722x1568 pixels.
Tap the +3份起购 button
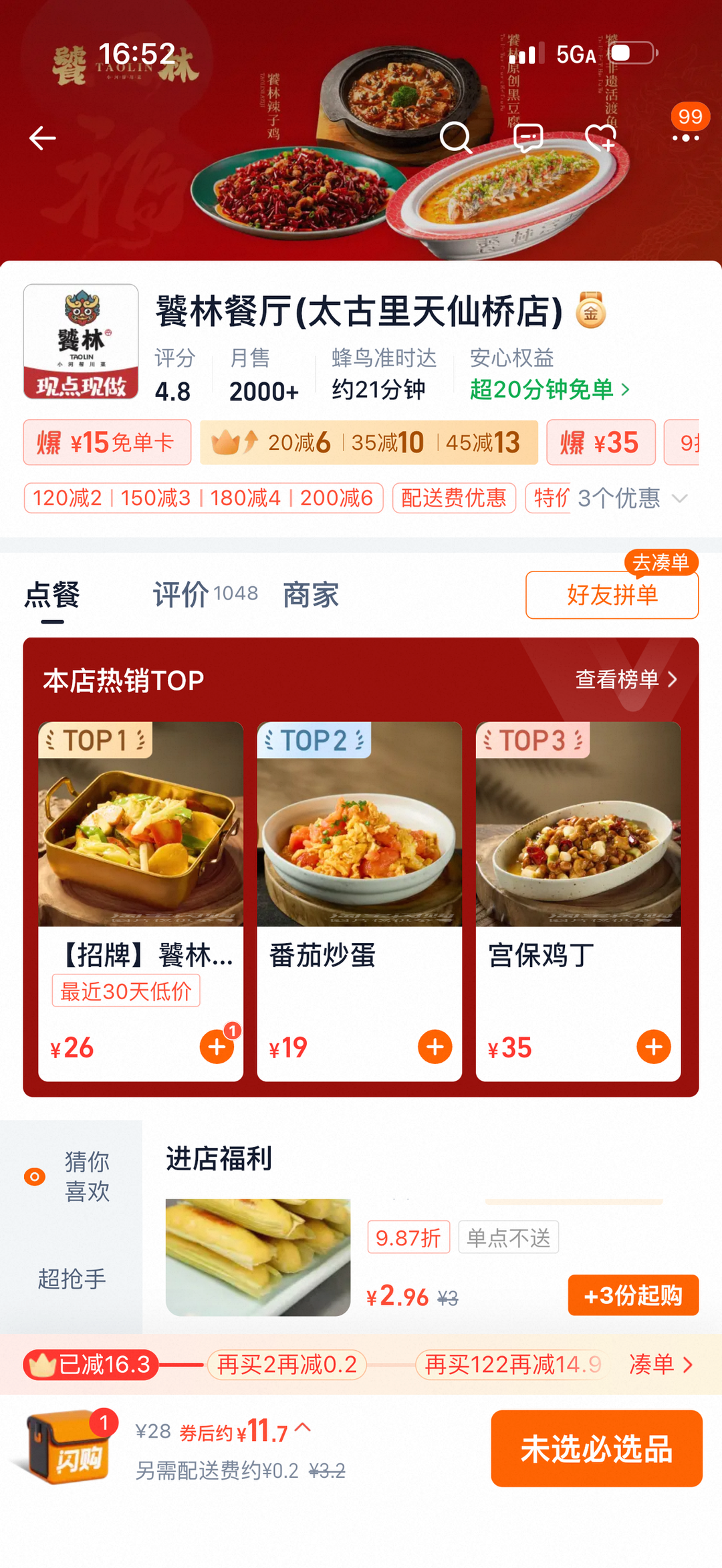click(633, 1295)
